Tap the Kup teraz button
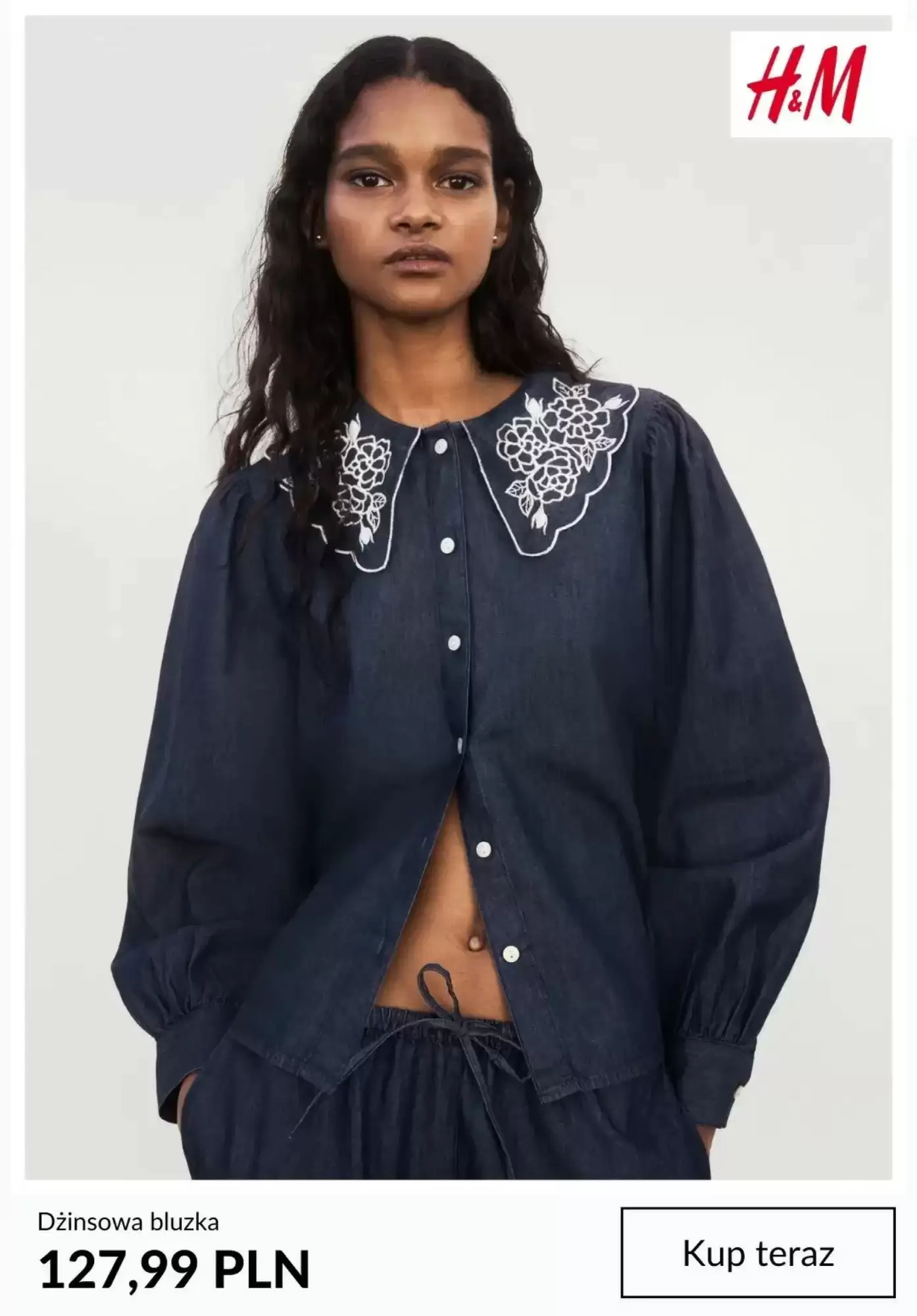 (758, 1253)
